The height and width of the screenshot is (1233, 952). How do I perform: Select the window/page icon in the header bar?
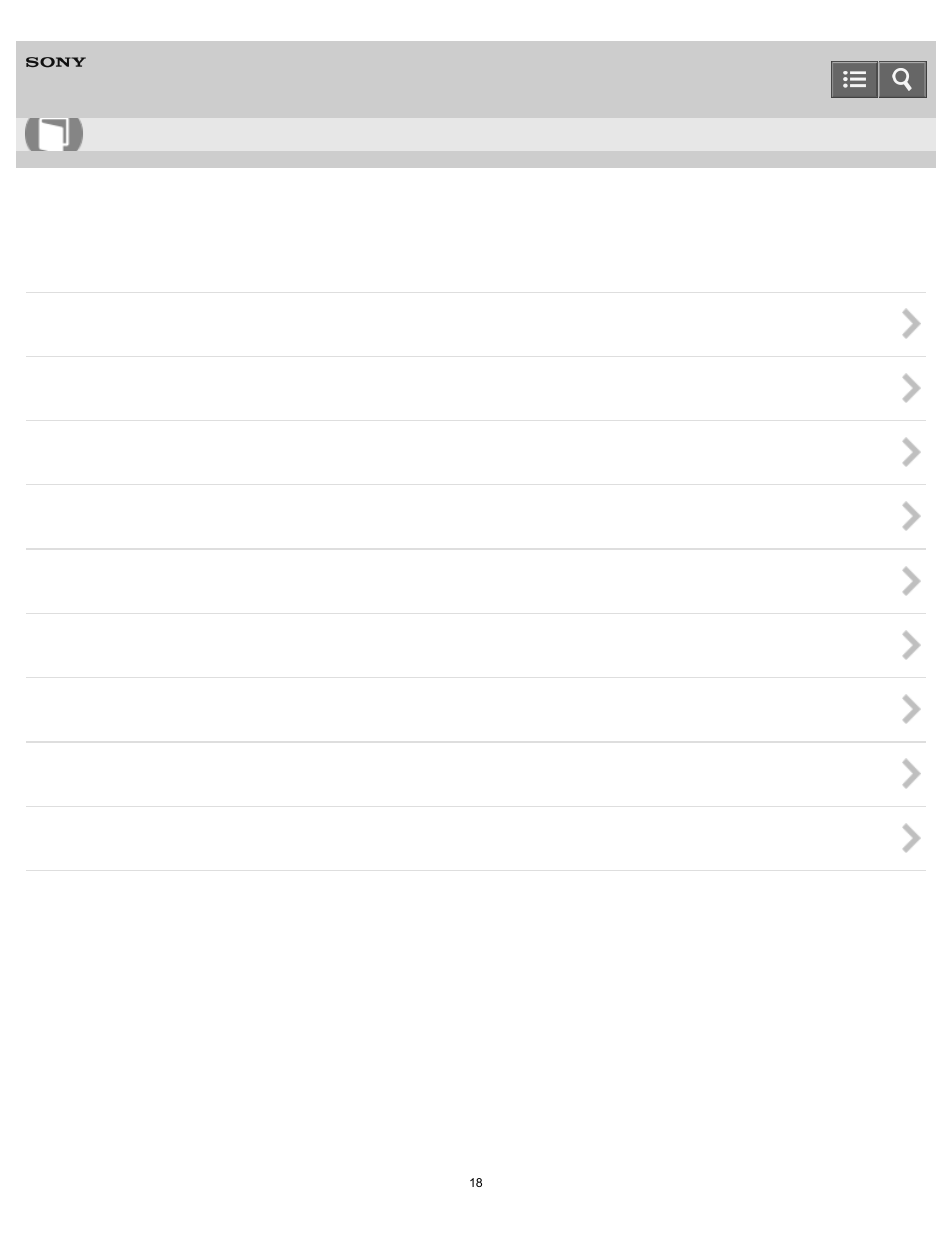pos(53,133)
